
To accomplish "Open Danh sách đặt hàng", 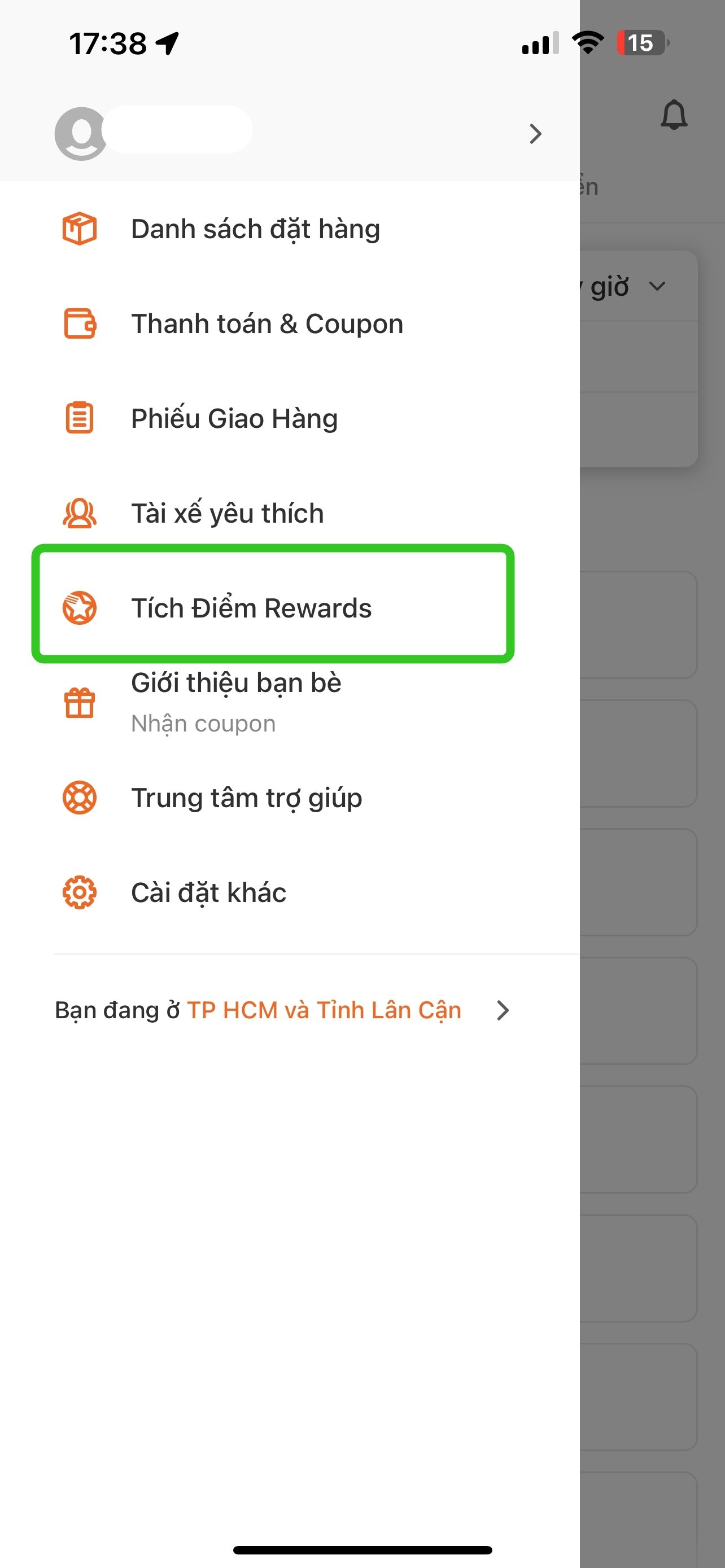I will pyautogui.click(x=256, y=230).
